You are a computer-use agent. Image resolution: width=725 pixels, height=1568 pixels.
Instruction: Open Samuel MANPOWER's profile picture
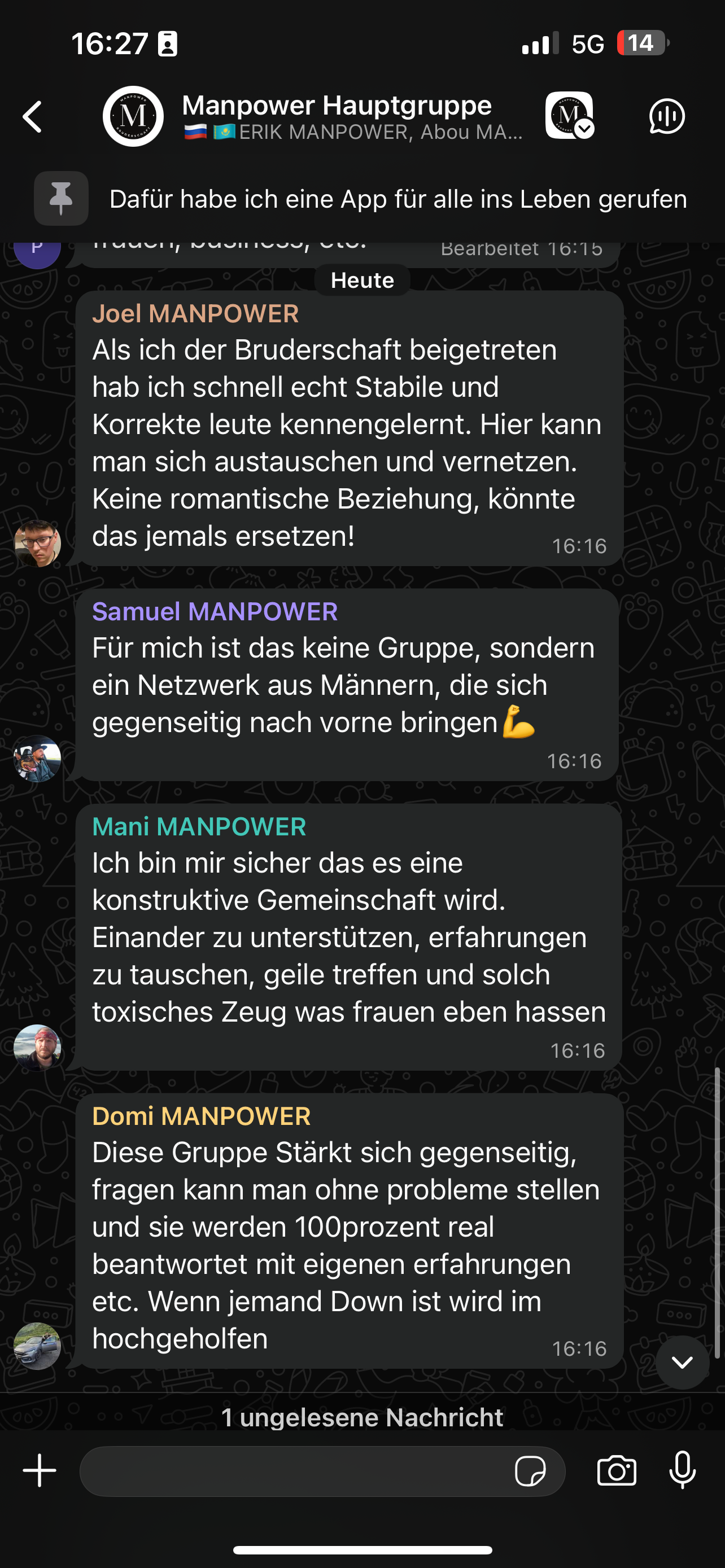tap(38, 759)
